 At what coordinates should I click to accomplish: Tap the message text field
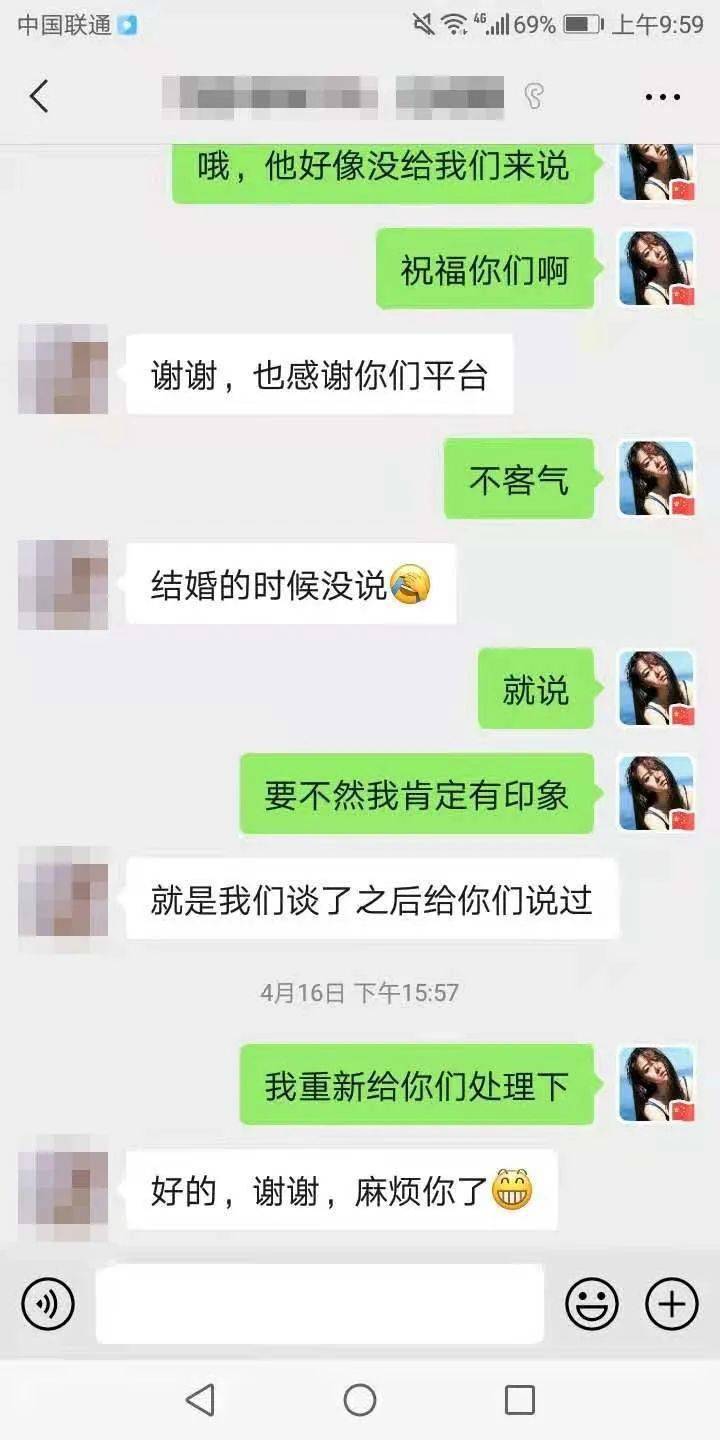point(320,1303)
